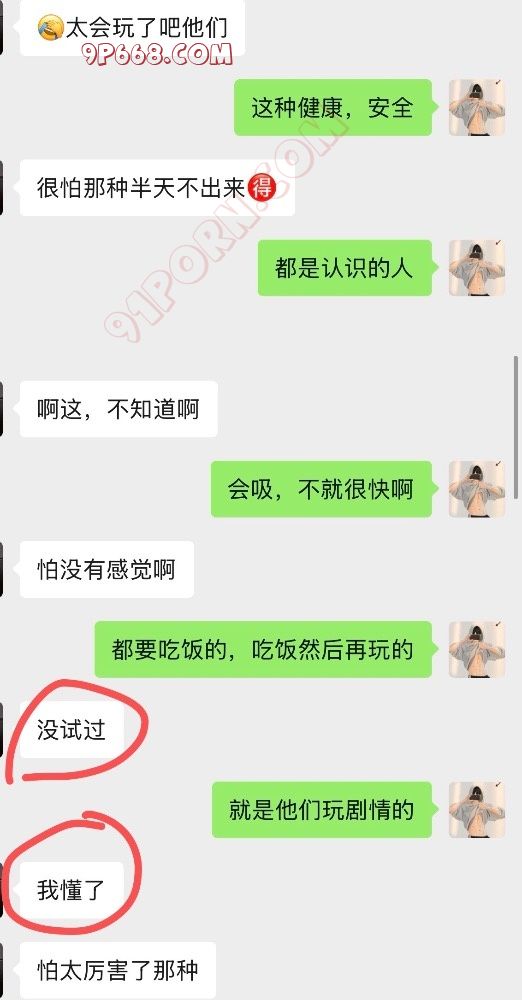Open profile from avatar beside "会吸，不就很快啊"
The height and width of the screenshot is (1000, 522).
[x=477, y=489]
